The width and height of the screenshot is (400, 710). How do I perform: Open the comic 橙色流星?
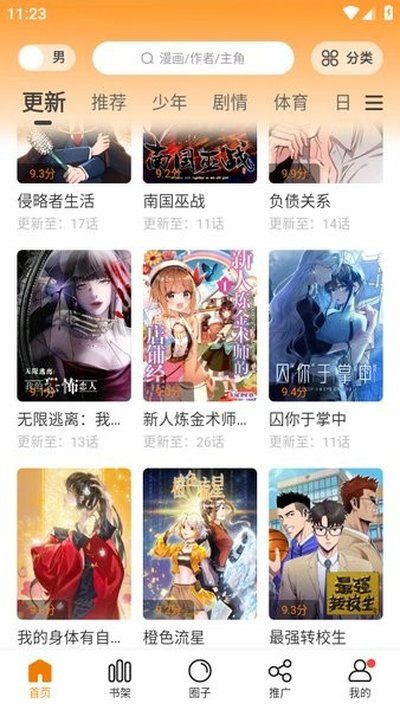click(200, 558)
